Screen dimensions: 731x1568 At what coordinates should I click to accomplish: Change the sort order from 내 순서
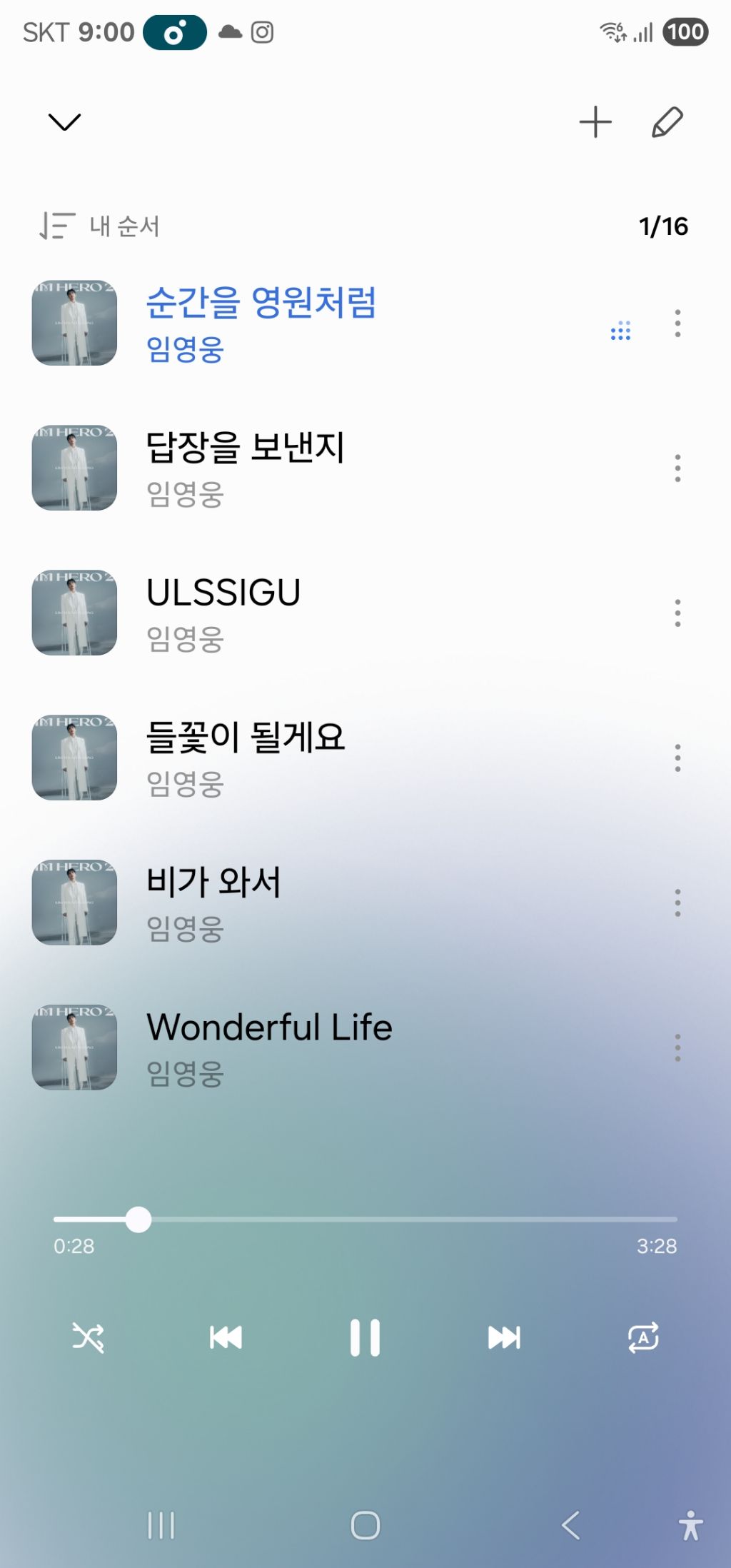100,226
